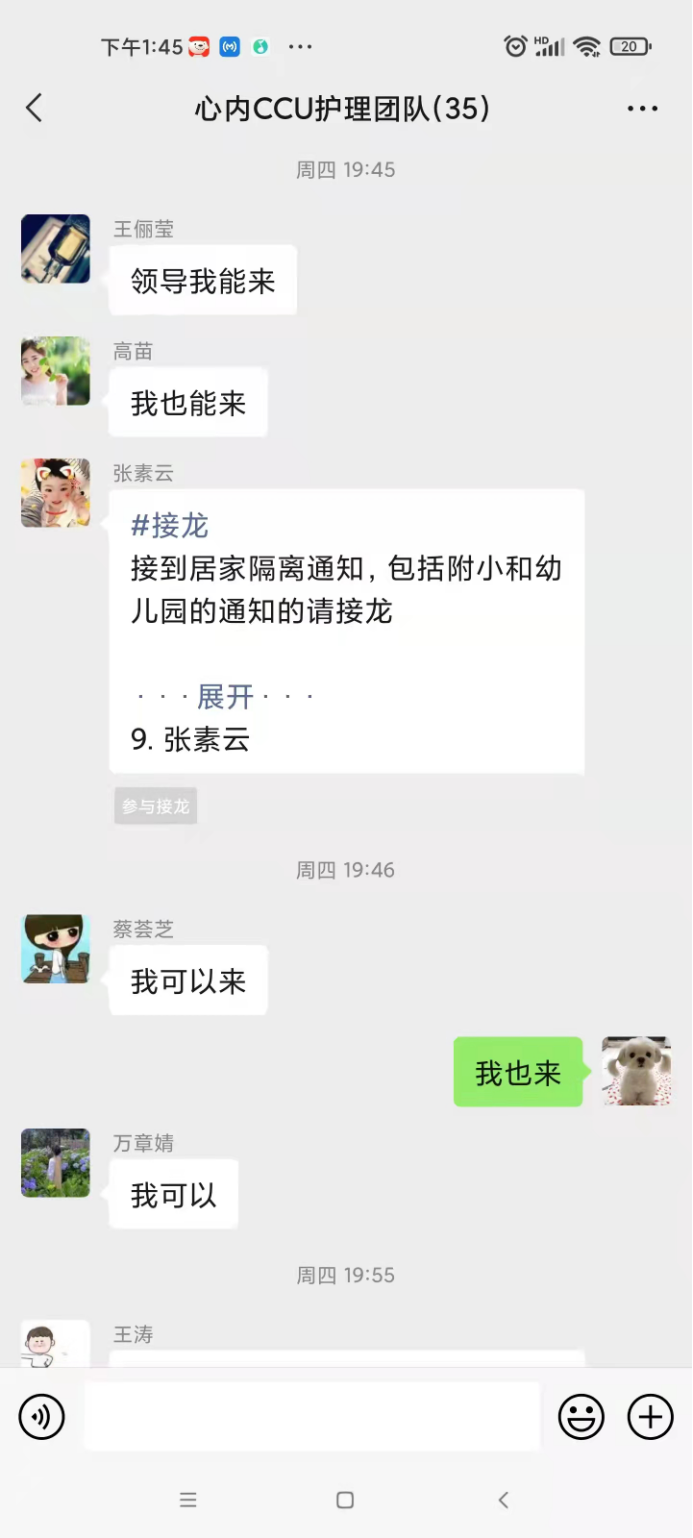Switch to voice message input

(42, 1417)
